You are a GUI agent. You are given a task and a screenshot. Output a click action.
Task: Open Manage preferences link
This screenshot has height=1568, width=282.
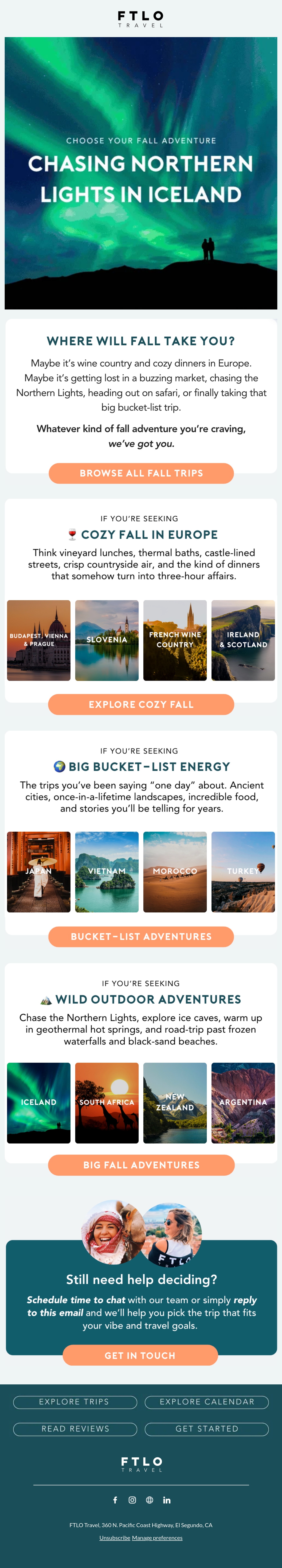point(157,1537)
